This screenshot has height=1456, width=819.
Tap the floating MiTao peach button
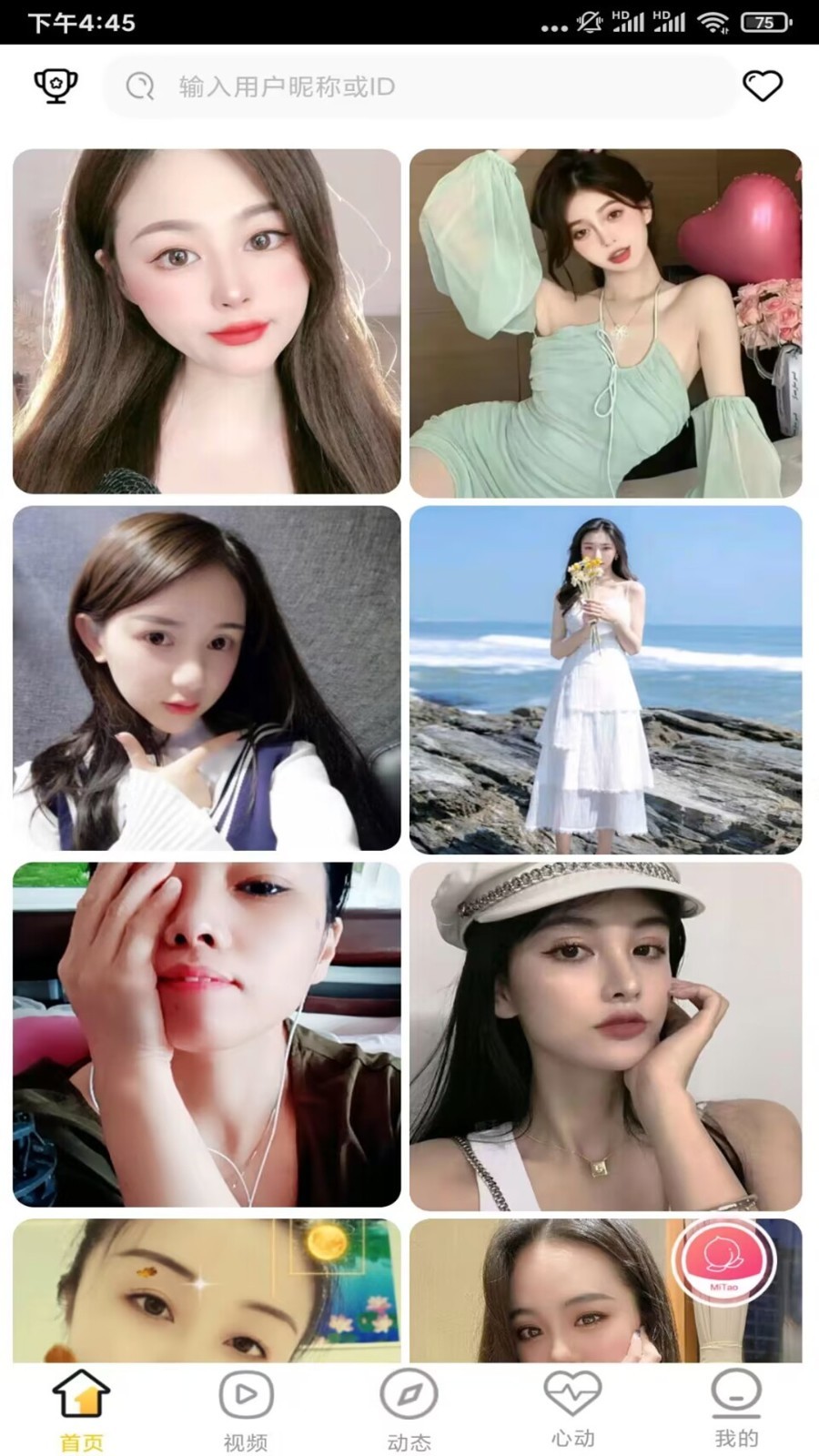(x=723, y=1260)
